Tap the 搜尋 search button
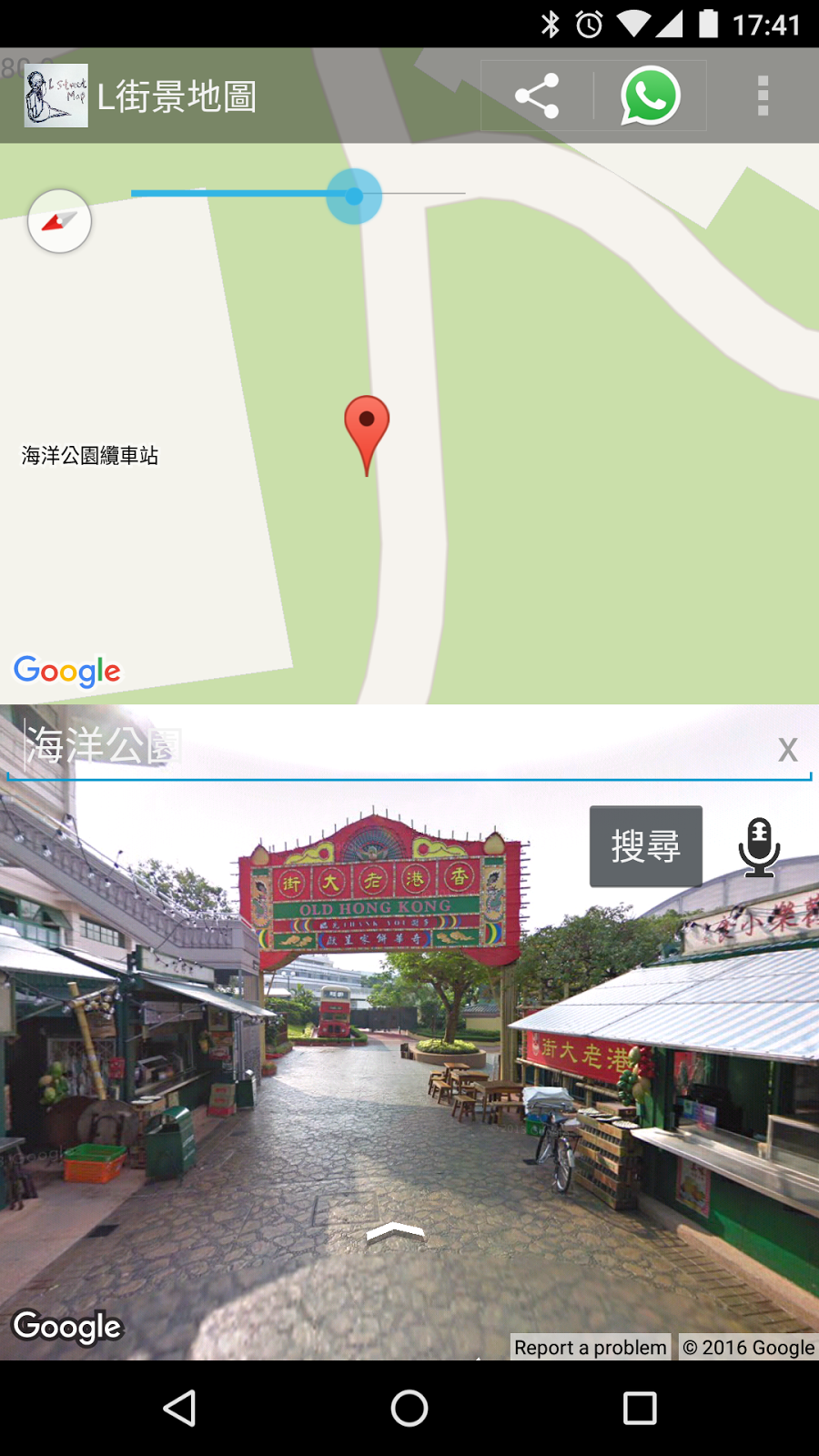This screenshot has height=1456, width=819. point(645,846)
